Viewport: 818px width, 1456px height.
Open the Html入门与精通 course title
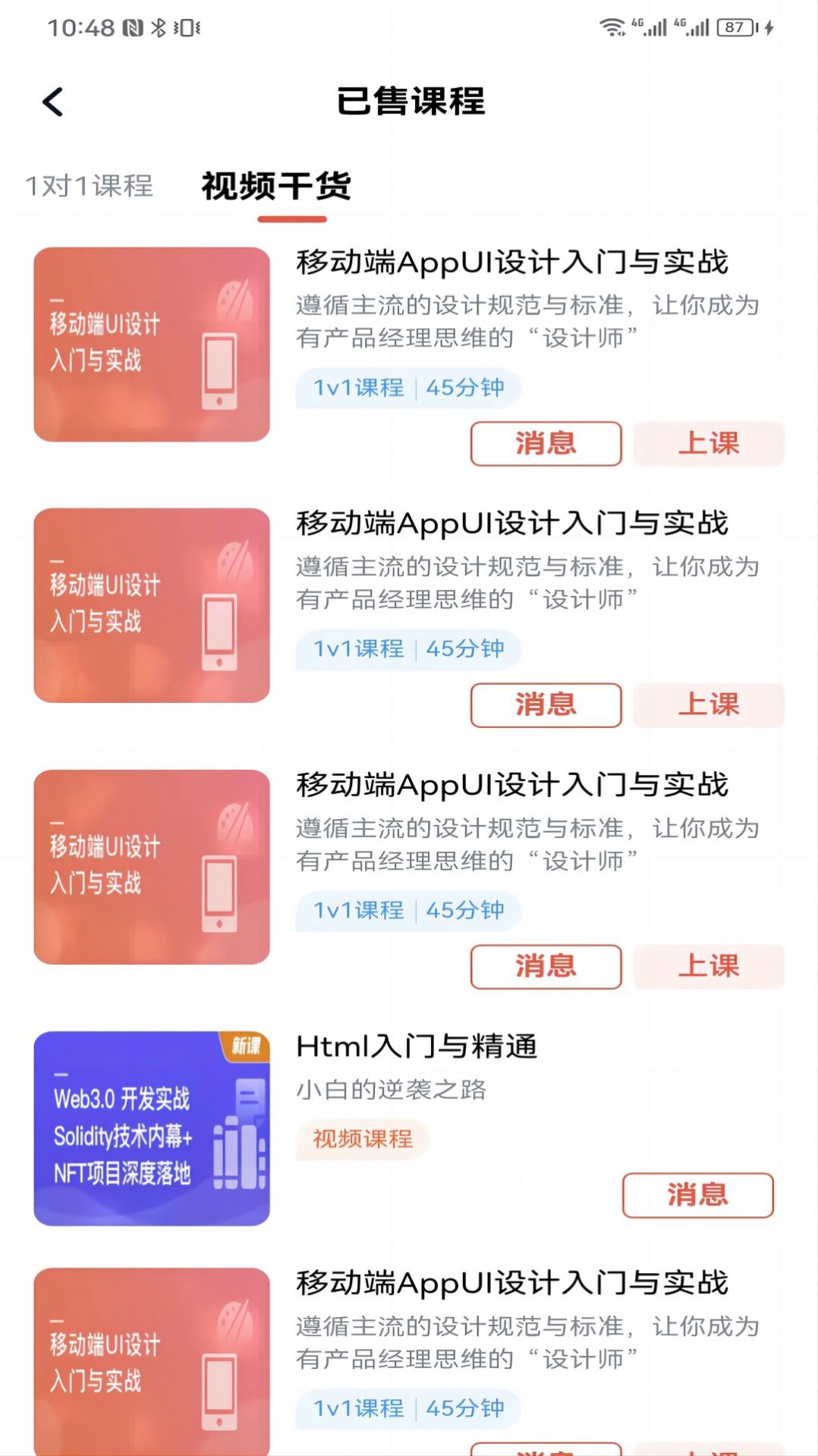pyautogui.click(x=417, y=1045)
